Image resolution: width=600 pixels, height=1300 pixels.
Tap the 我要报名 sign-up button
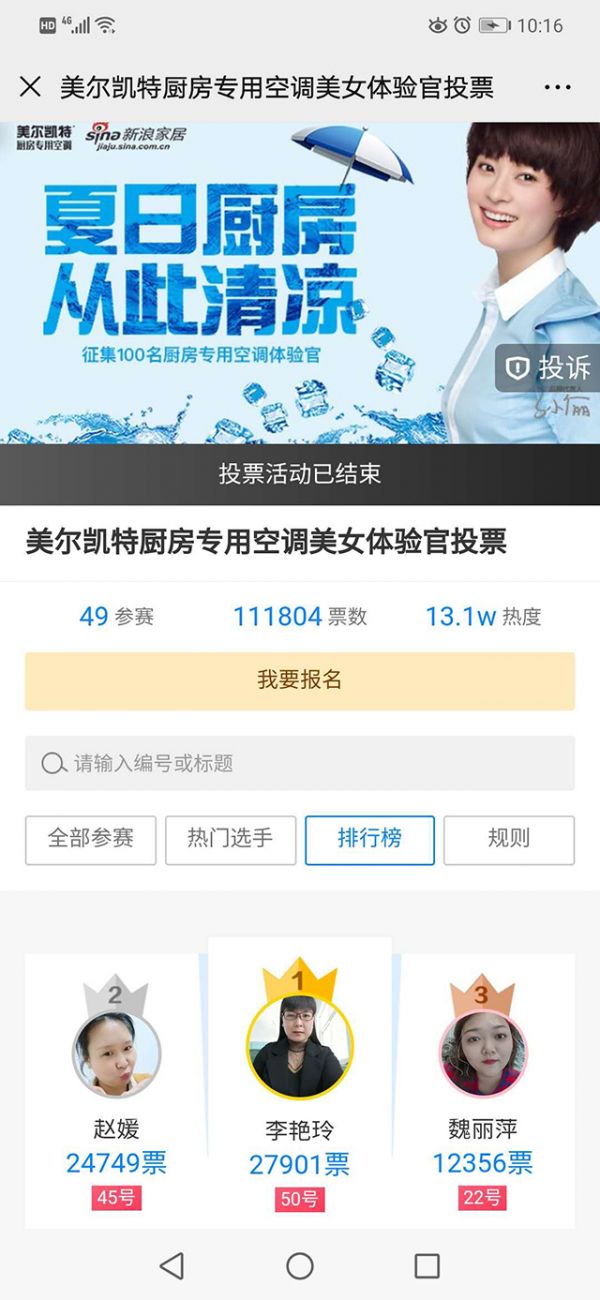pyautogui.click(x=300, y=681)
